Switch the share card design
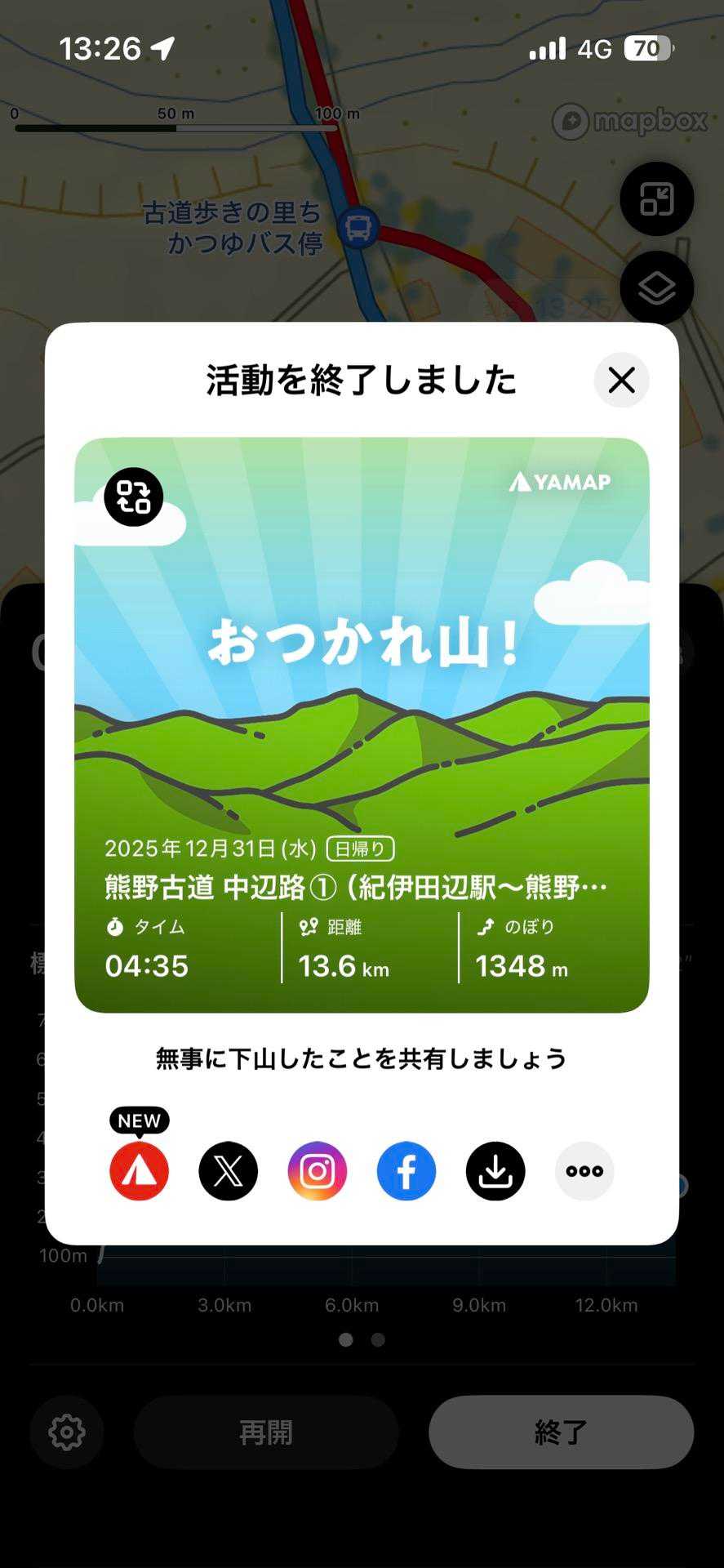The height and width of the screenshot is (1568, 724). (134, 497)
